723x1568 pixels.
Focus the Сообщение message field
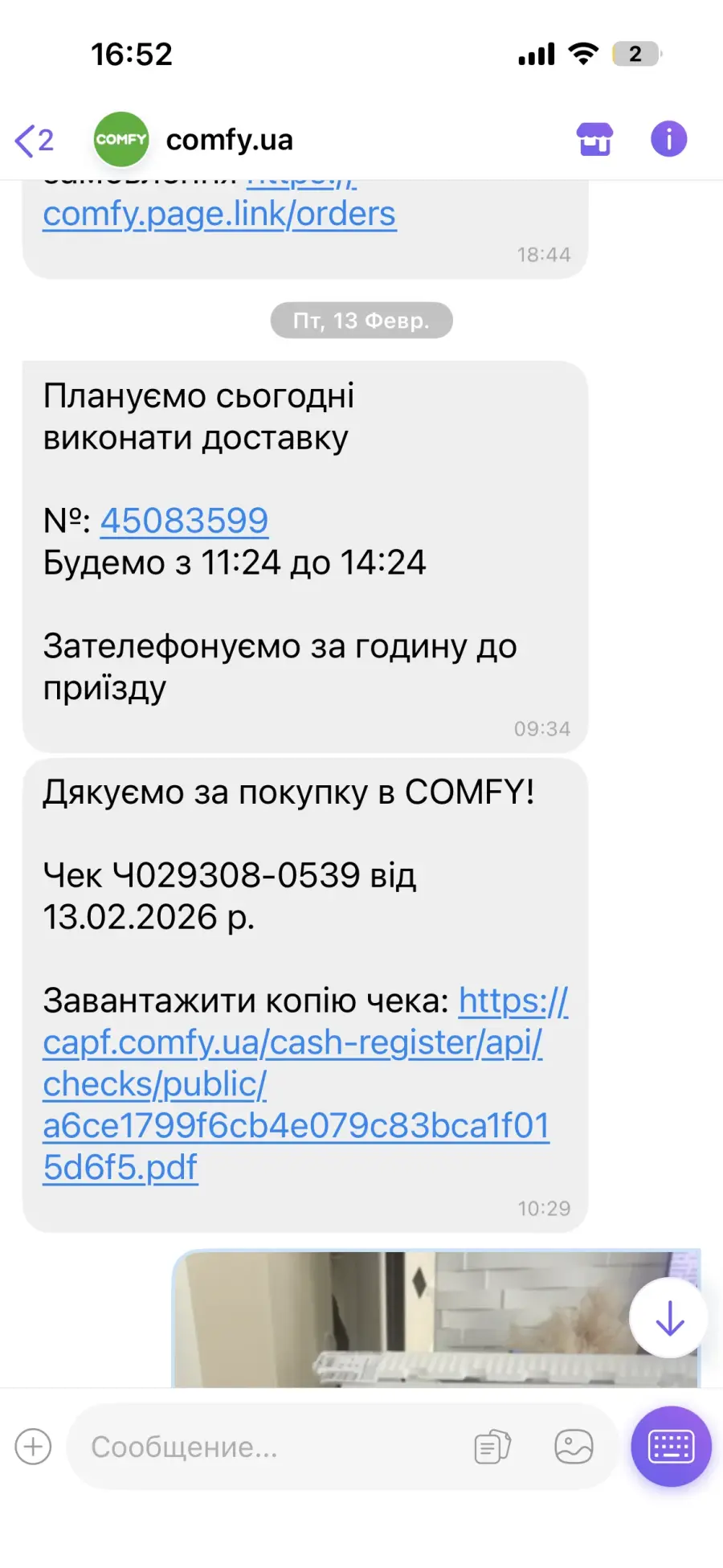265,1447
